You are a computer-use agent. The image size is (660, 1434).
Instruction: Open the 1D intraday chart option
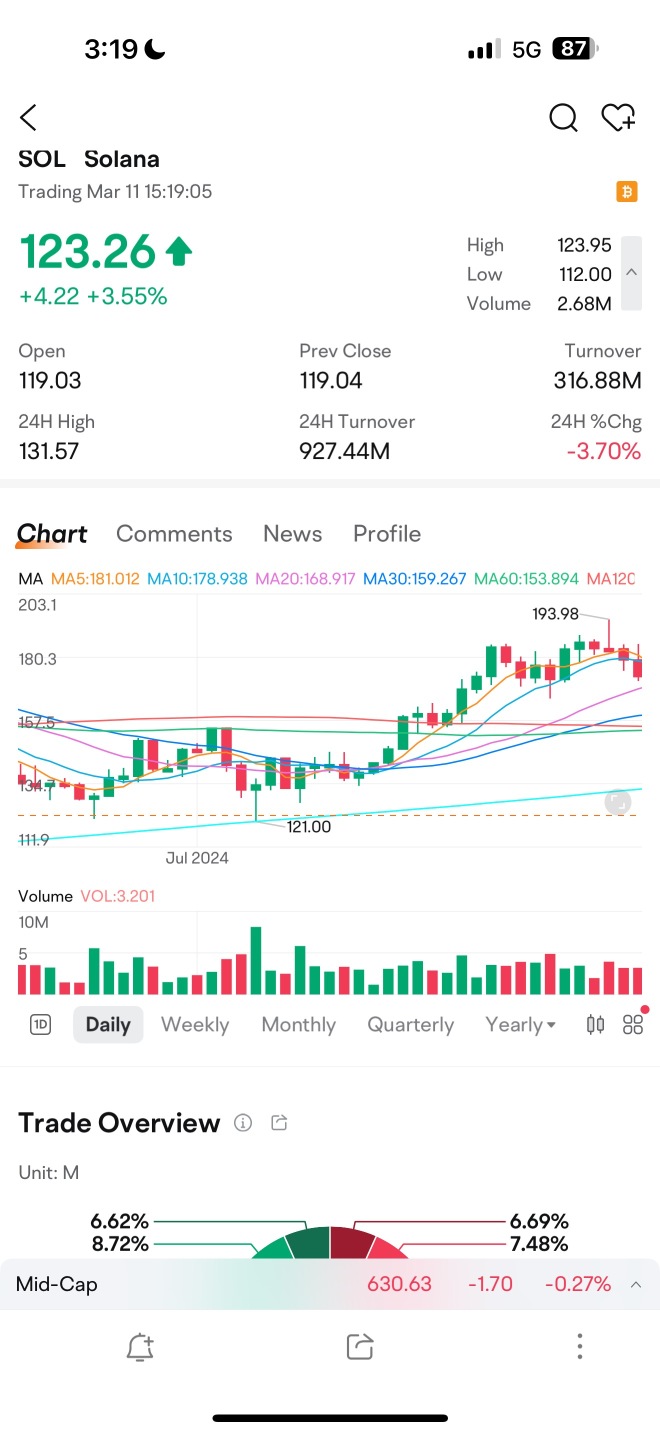click(x=40, y=1024)
